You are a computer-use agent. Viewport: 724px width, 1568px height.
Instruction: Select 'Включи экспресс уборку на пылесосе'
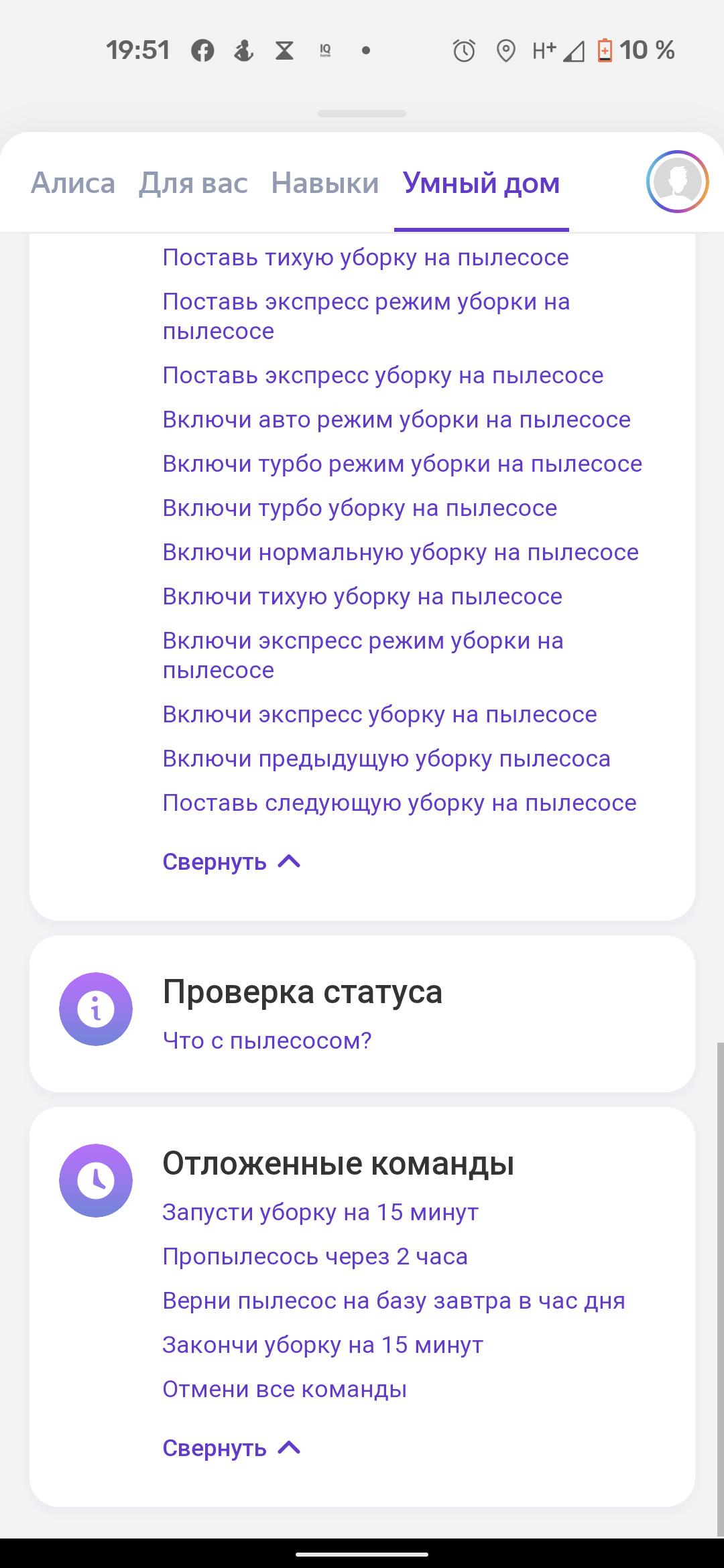379,714
